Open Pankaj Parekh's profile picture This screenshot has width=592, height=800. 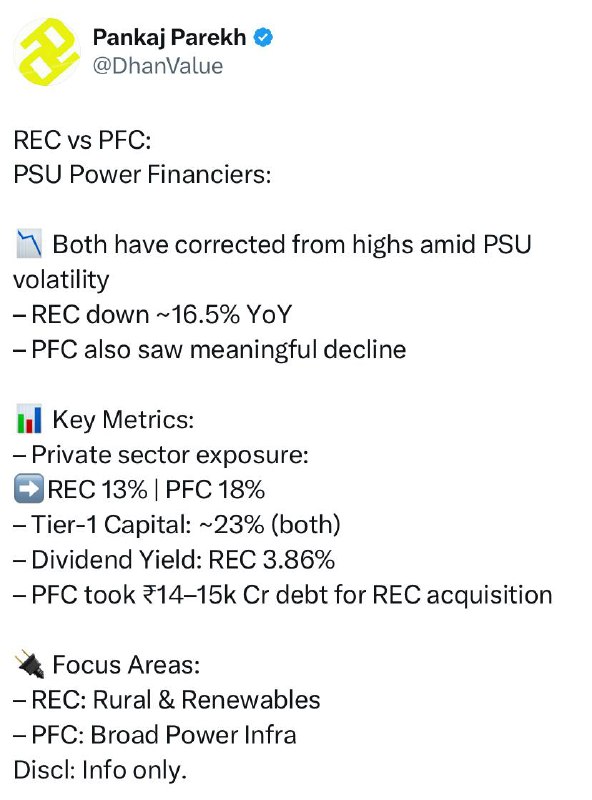coord(46,52)
